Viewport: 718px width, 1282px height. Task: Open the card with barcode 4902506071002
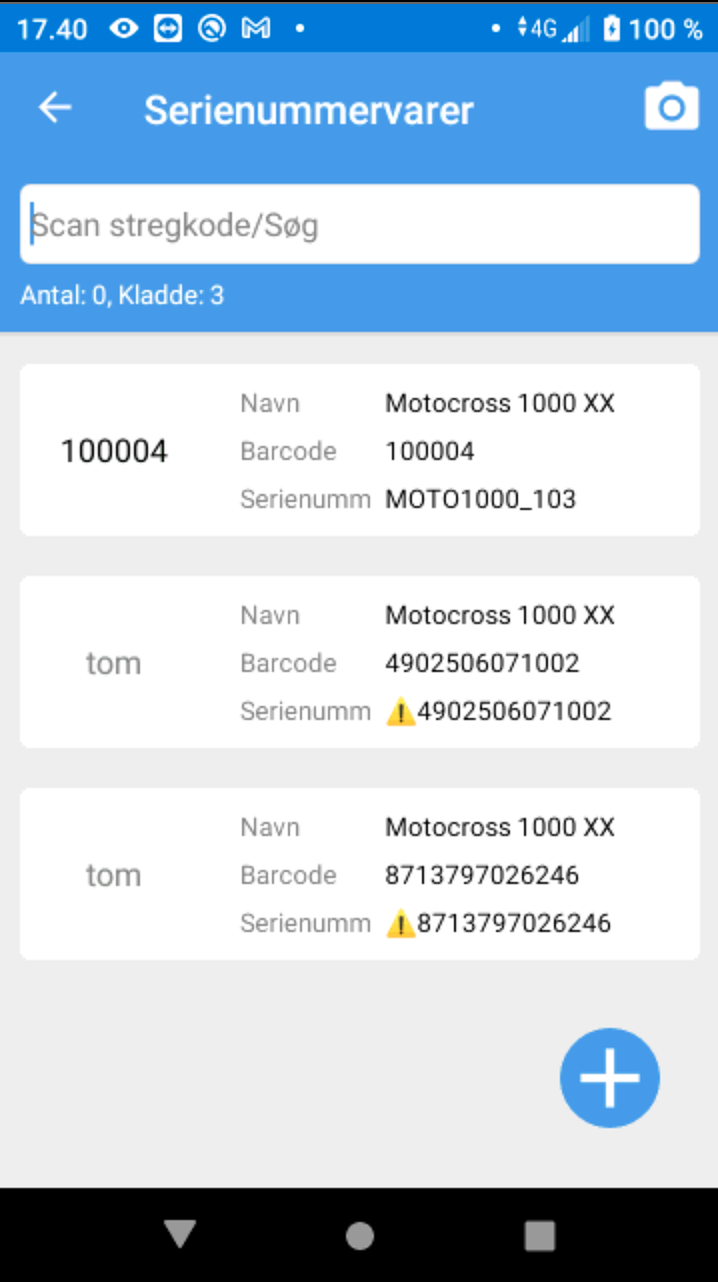coord(360,662)
